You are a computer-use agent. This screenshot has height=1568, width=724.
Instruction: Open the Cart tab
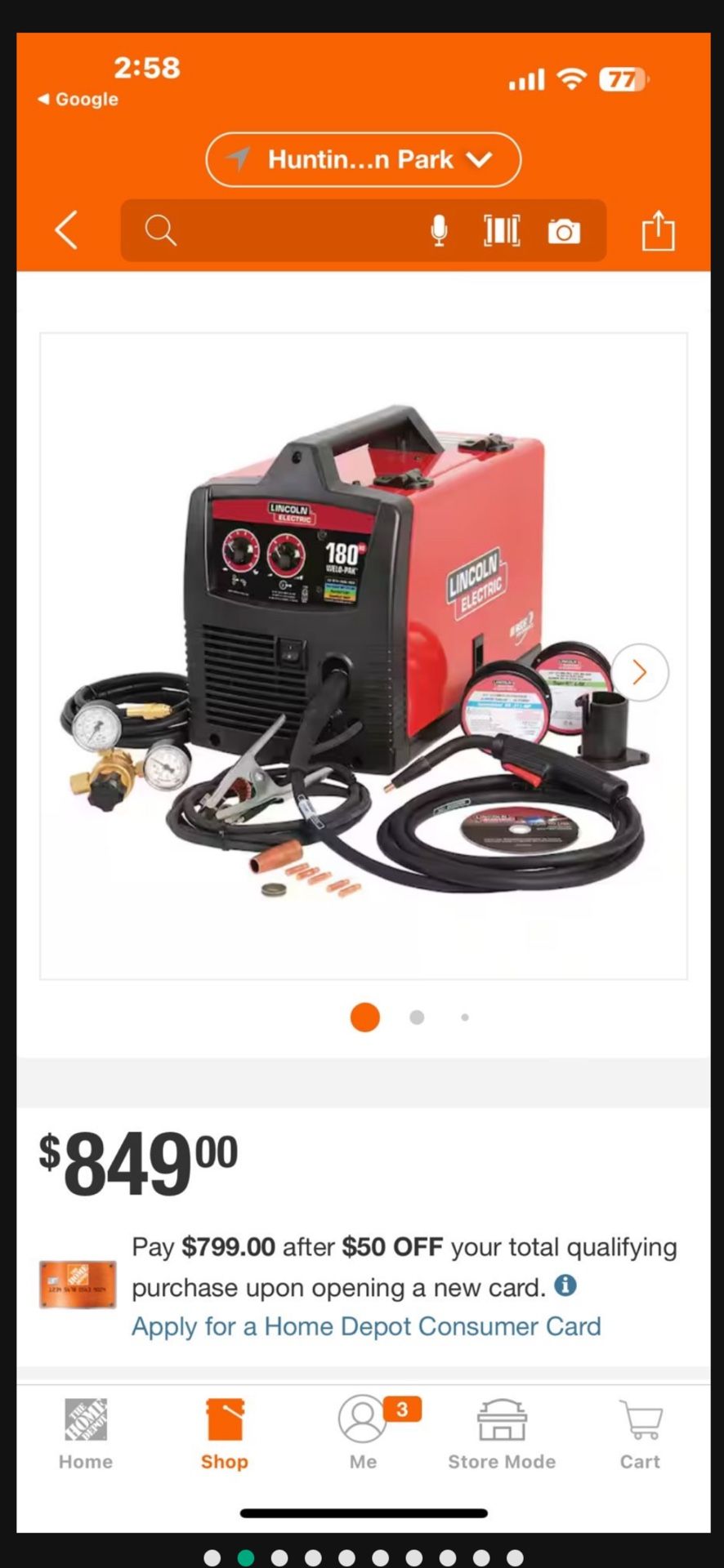click(x=641, y=1433)
